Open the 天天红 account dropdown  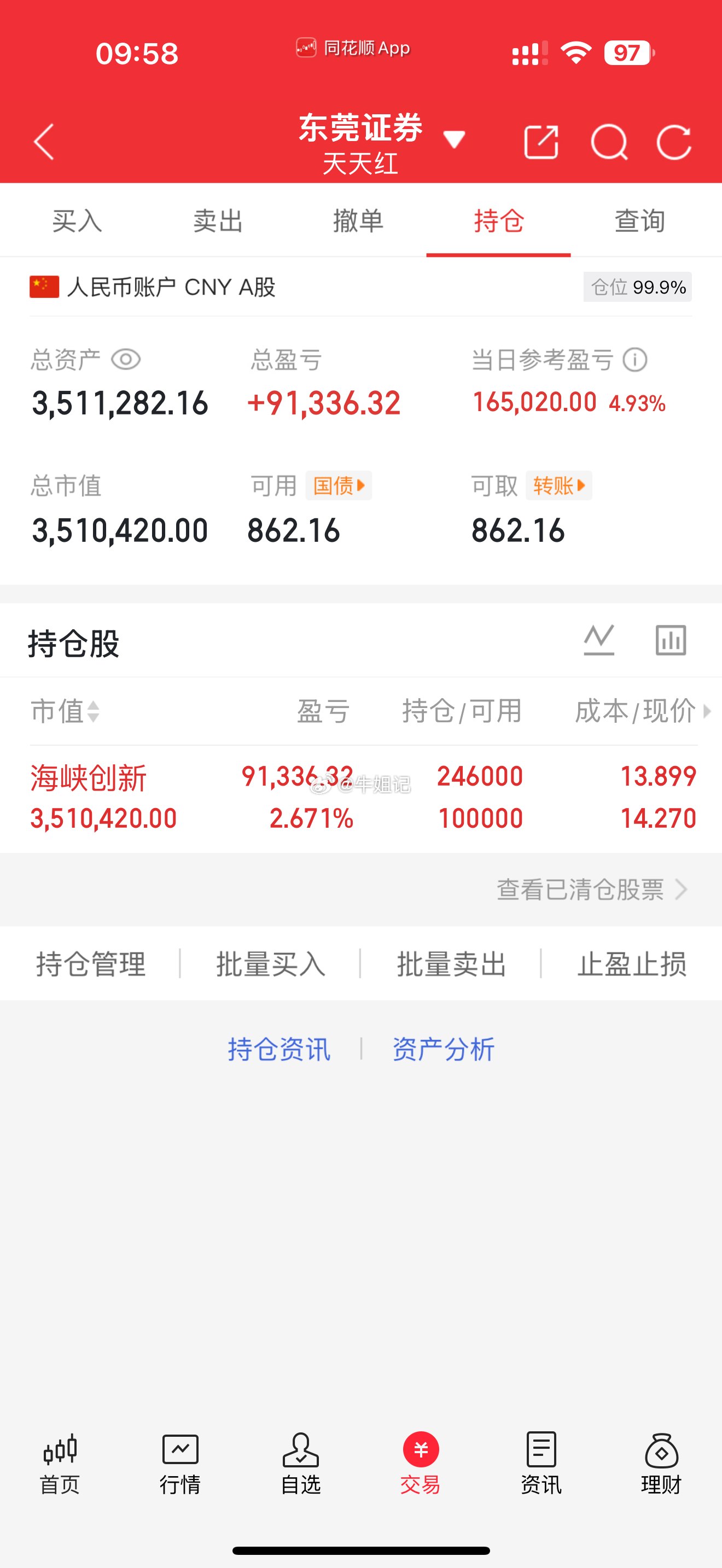(454, 139)
